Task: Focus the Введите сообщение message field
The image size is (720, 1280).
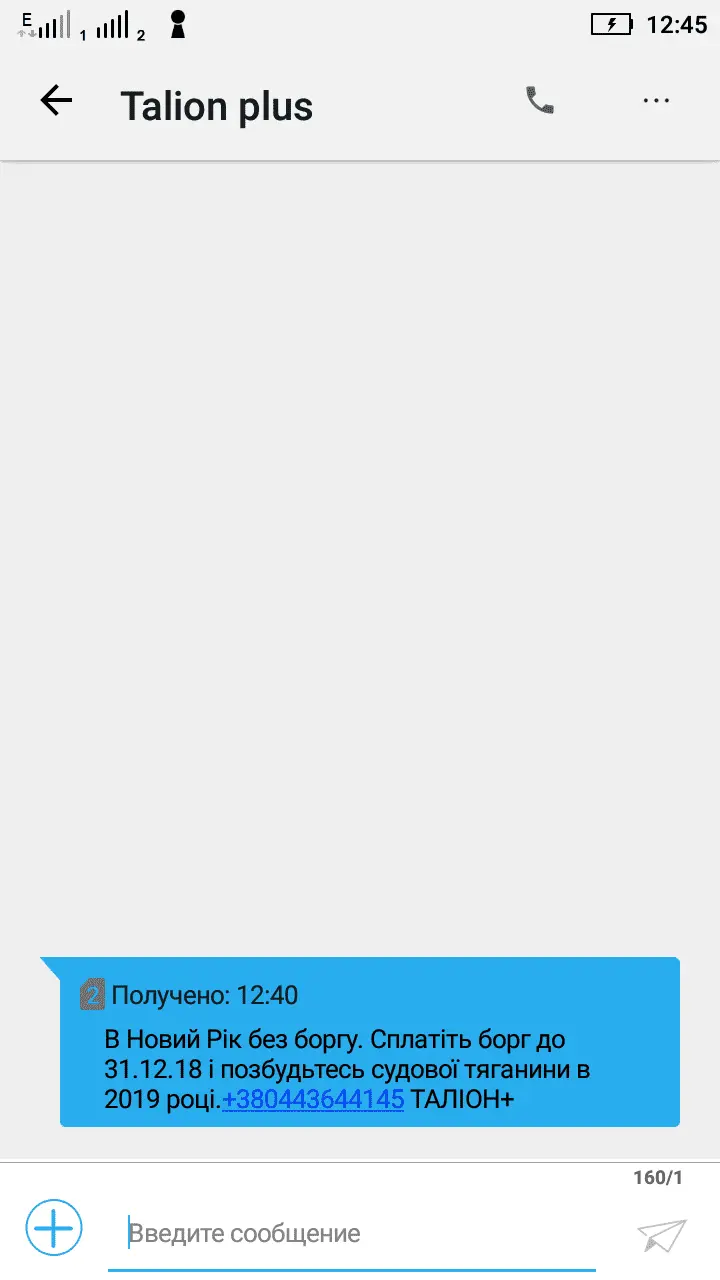Action: coord(350,1233)
